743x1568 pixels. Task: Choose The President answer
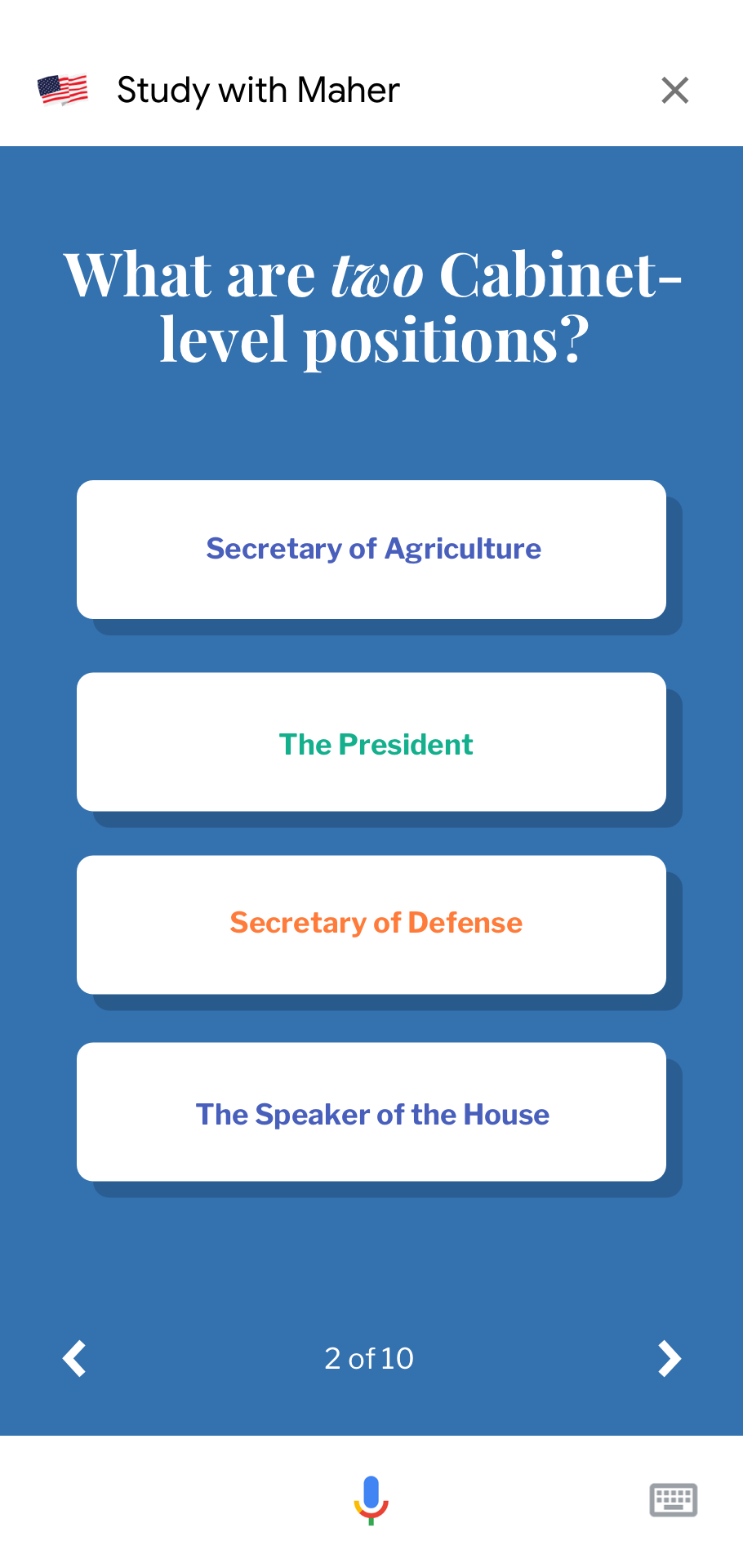pos(371,742)
